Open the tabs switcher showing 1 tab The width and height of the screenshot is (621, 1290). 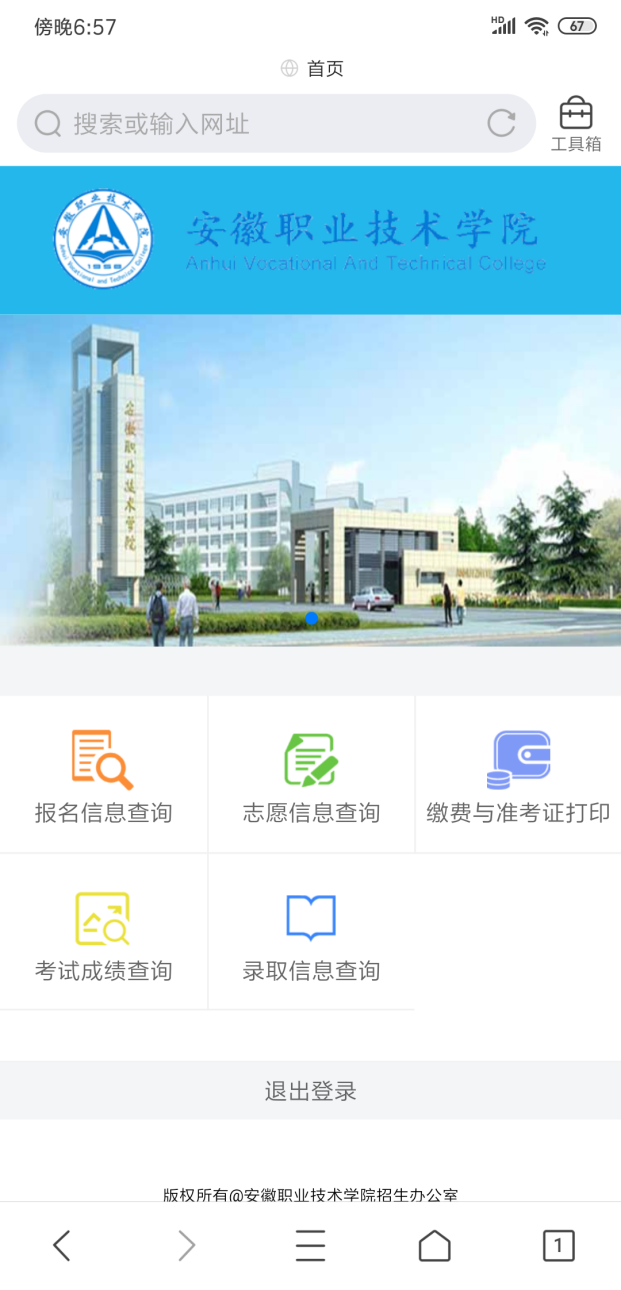[558, 1246]
